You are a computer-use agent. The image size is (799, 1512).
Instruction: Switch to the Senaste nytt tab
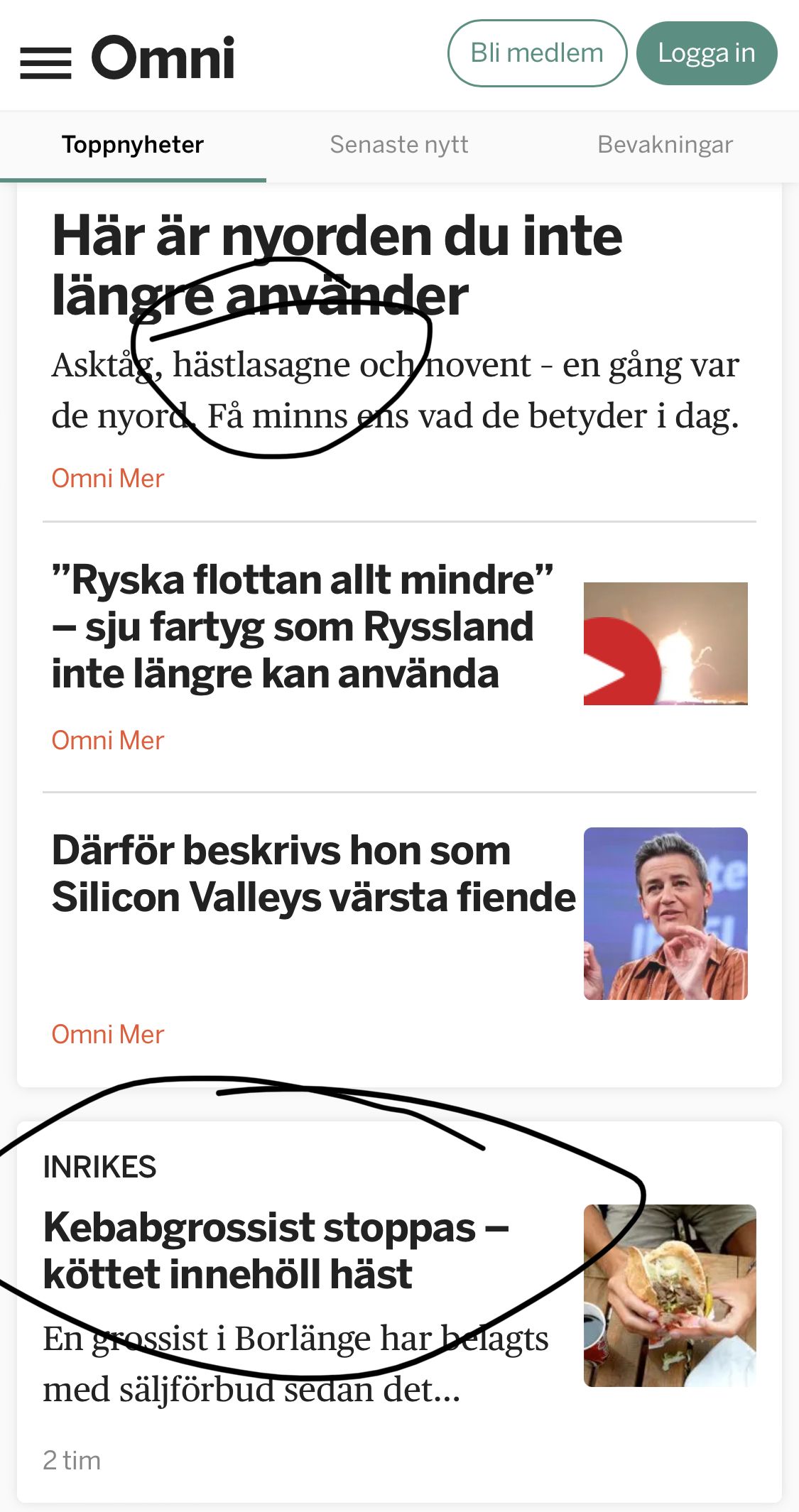399,145
